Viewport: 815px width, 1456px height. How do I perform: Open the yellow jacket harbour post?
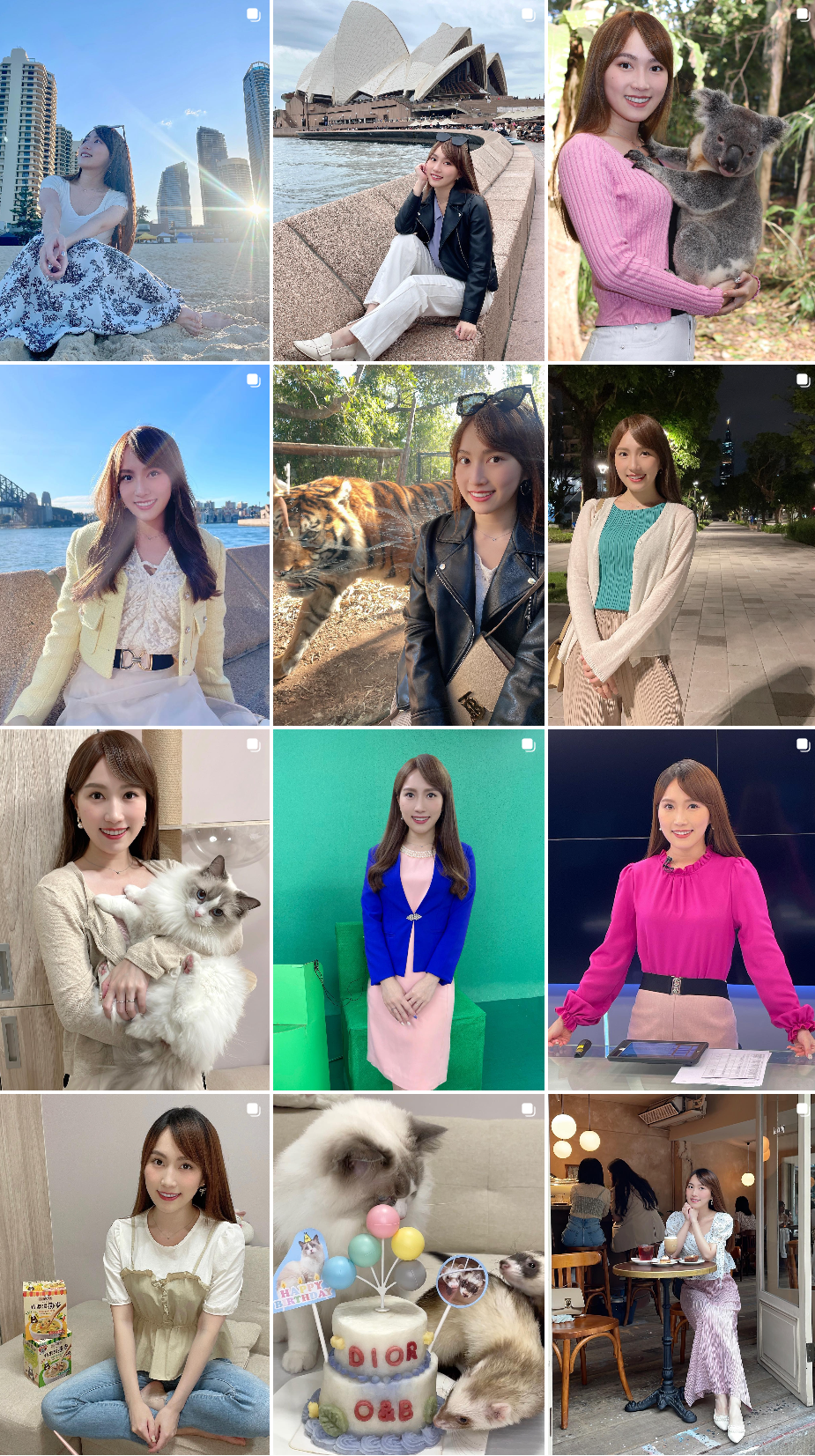134,545
